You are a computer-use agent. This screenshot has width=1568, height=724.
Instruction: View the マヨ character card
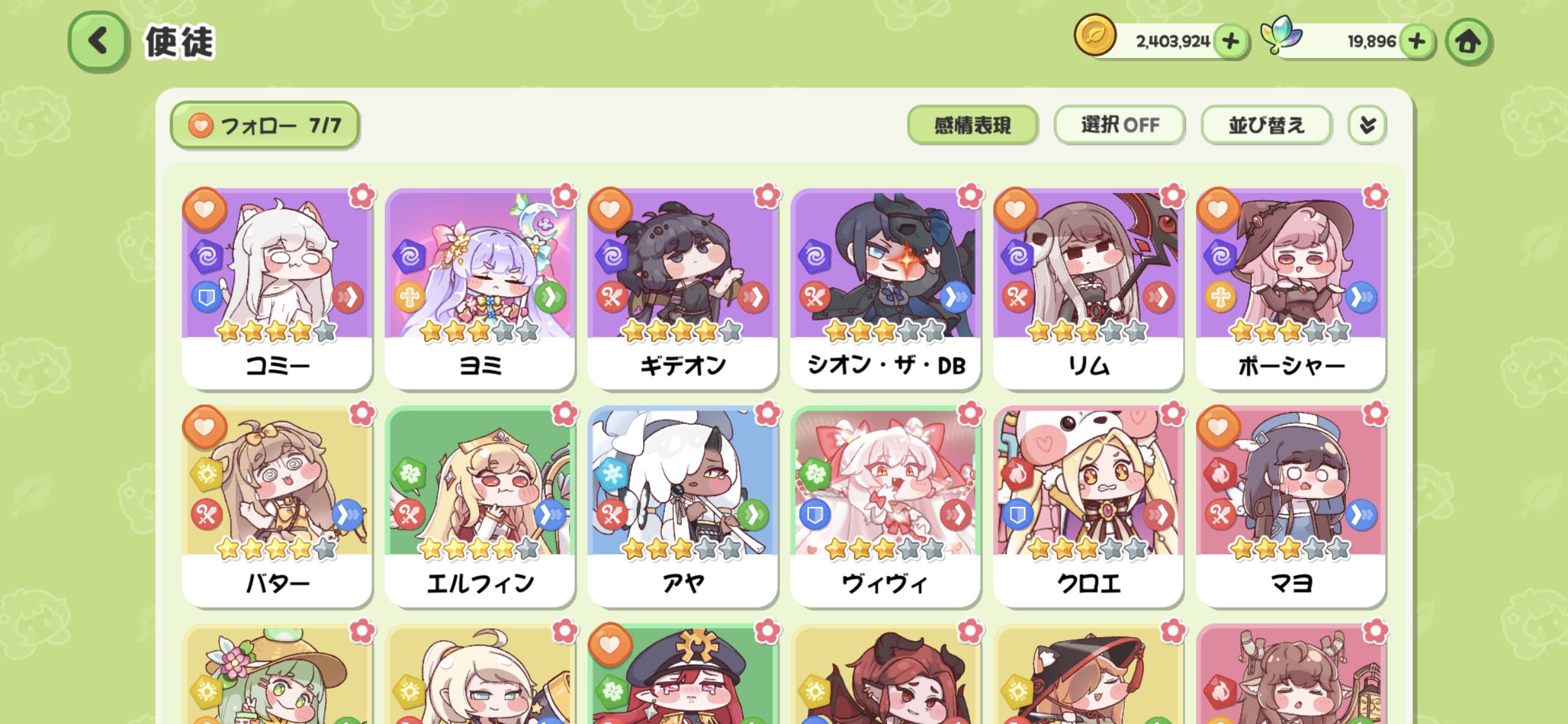coord(1291,507)
